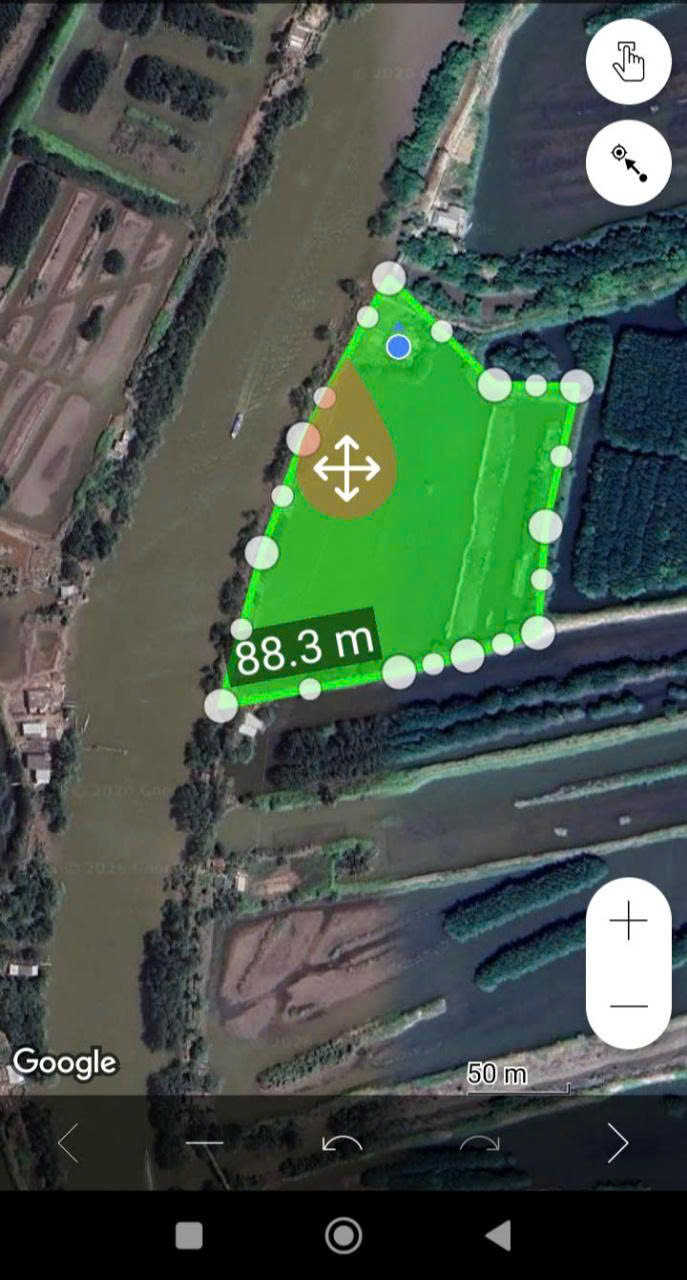Undo the last edit
Screen dimensions: 687x1280
[x=342, y=1143]
